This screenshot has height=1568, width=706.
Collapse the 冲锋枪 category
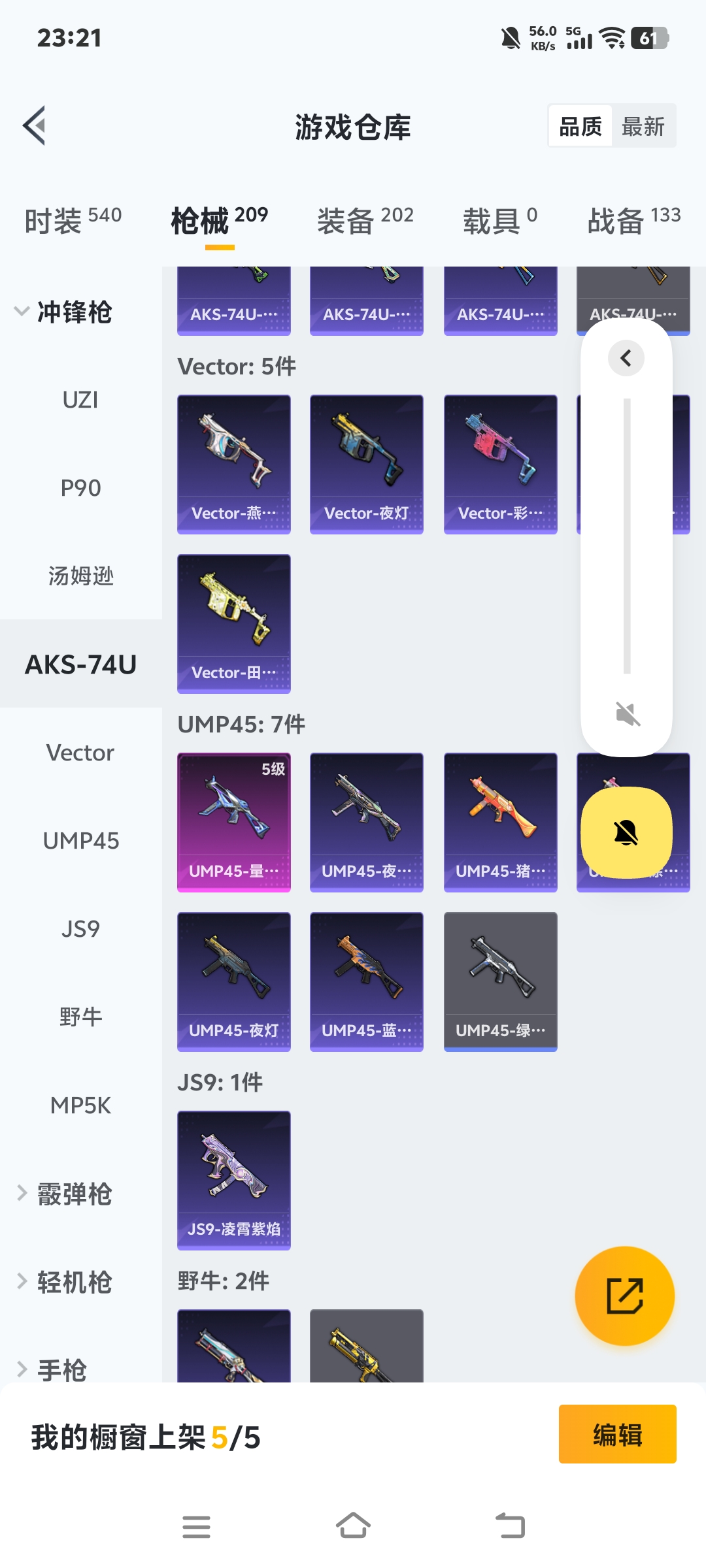(x=64, y=312)
